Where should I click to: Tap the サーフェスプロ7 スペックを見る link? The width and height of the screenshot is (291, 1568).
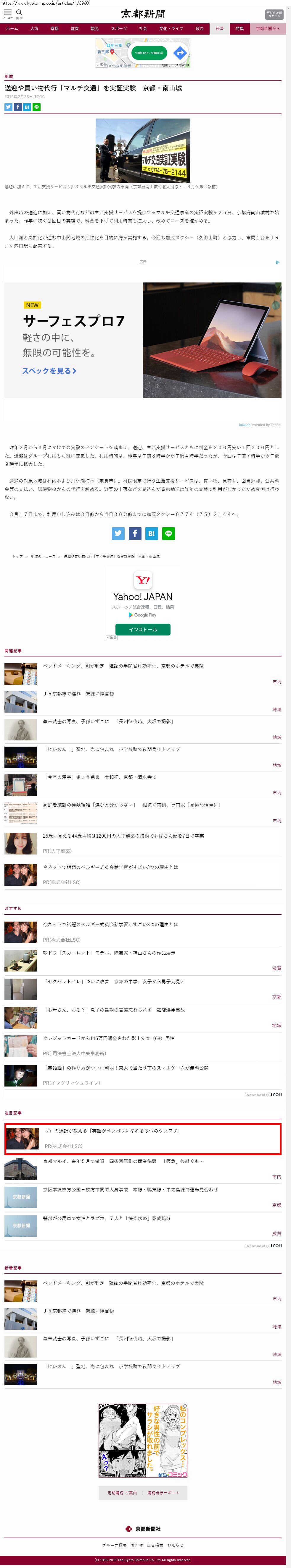pyautogui.click(x=49, y=371)
